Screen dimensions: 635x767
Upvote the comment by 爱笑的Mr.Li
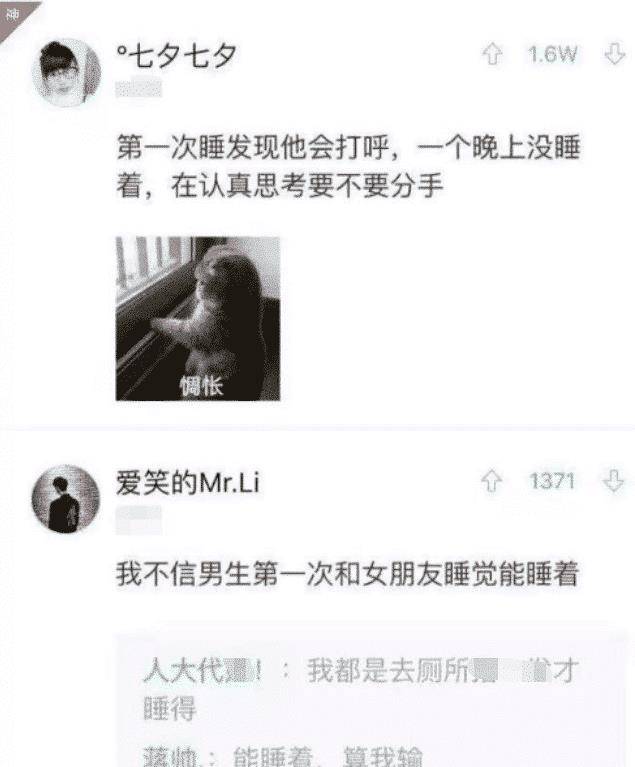(492, 482)
